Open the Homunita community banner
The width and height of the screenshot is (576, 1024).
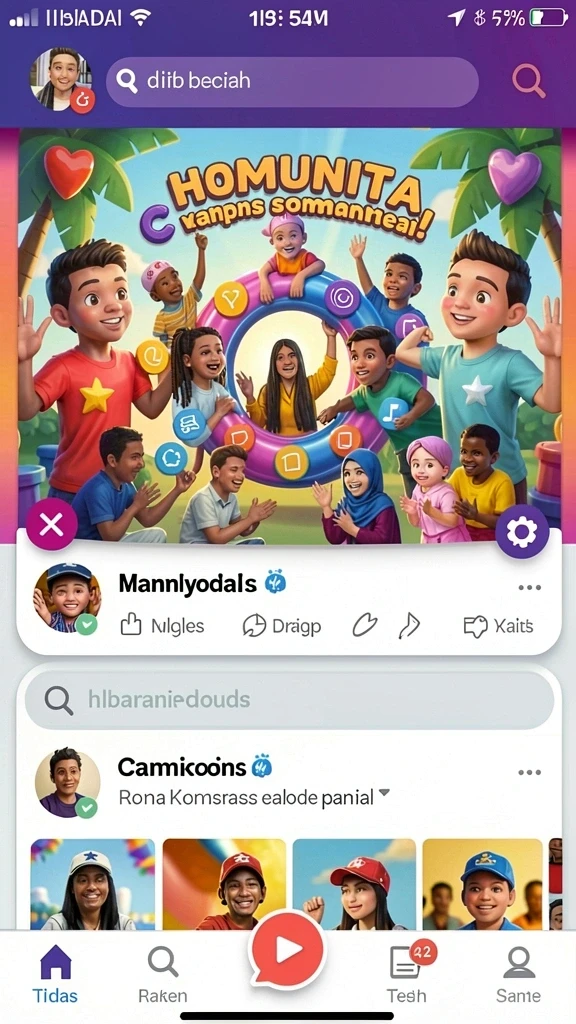[290, 336]
